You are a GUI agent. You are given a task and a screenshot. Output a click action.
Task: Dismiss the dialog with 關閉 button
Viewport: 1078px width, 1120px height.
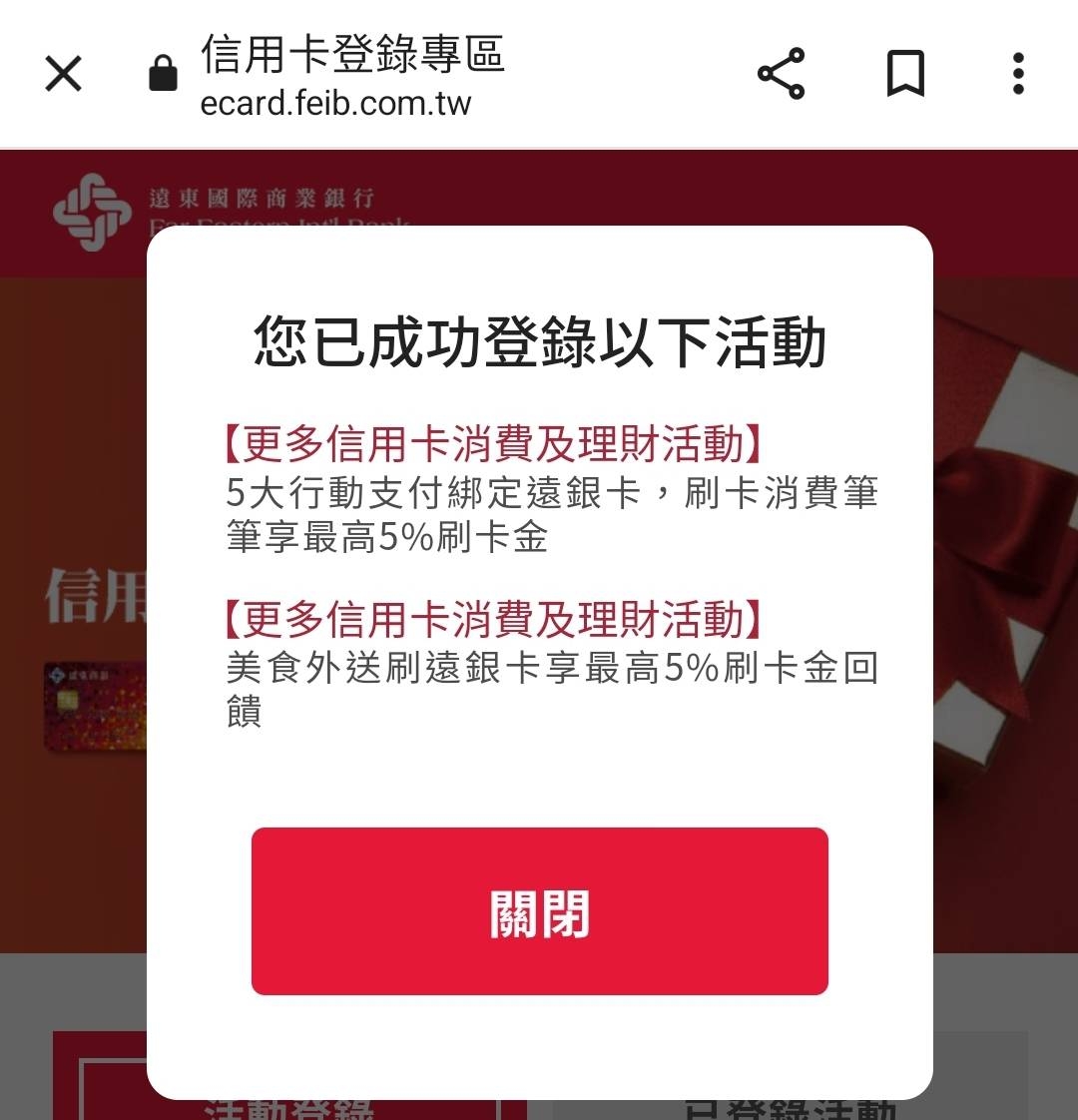pos(539,911)
